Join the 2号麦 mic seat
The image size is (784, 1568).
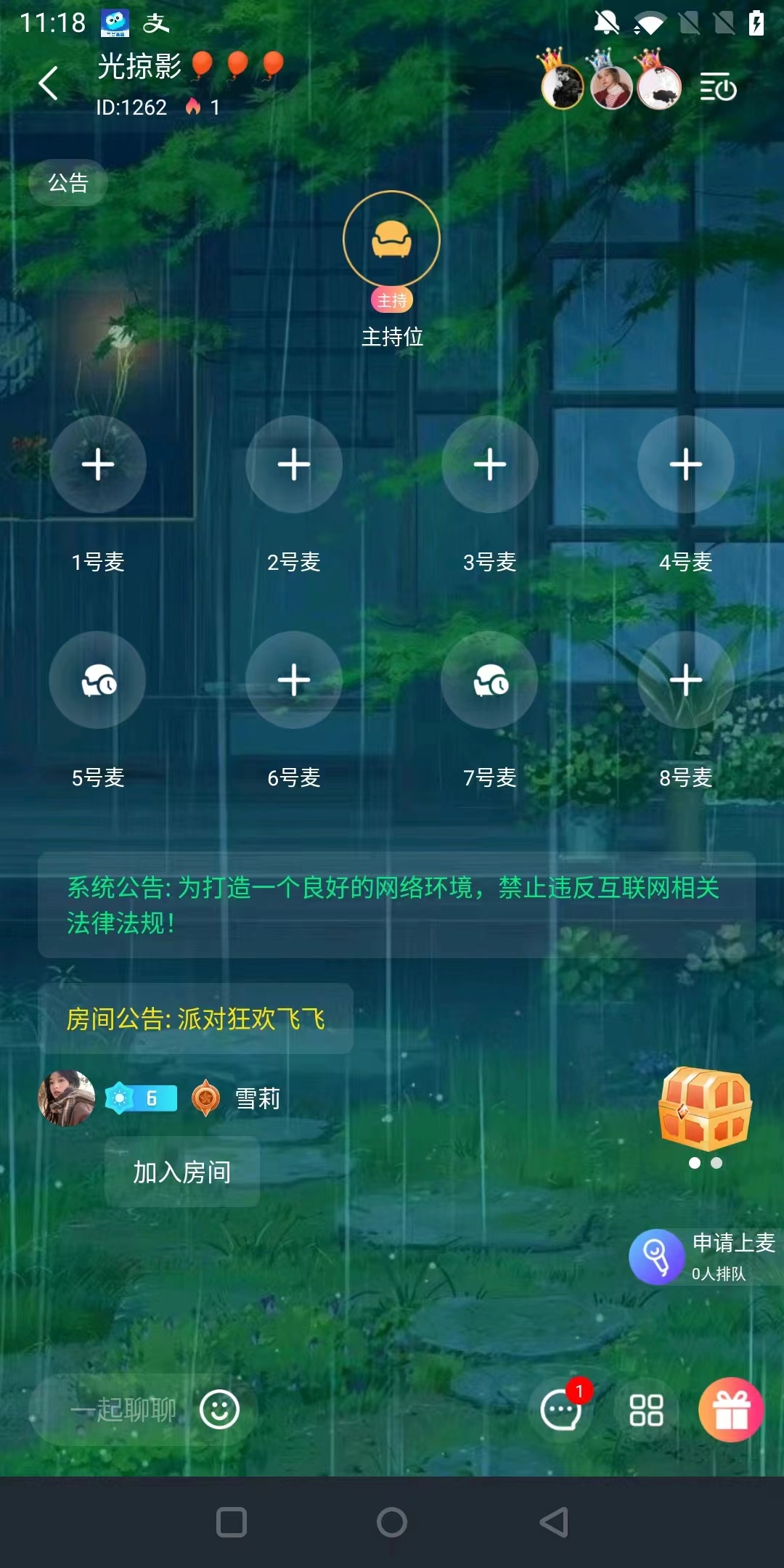pos(294,465)
